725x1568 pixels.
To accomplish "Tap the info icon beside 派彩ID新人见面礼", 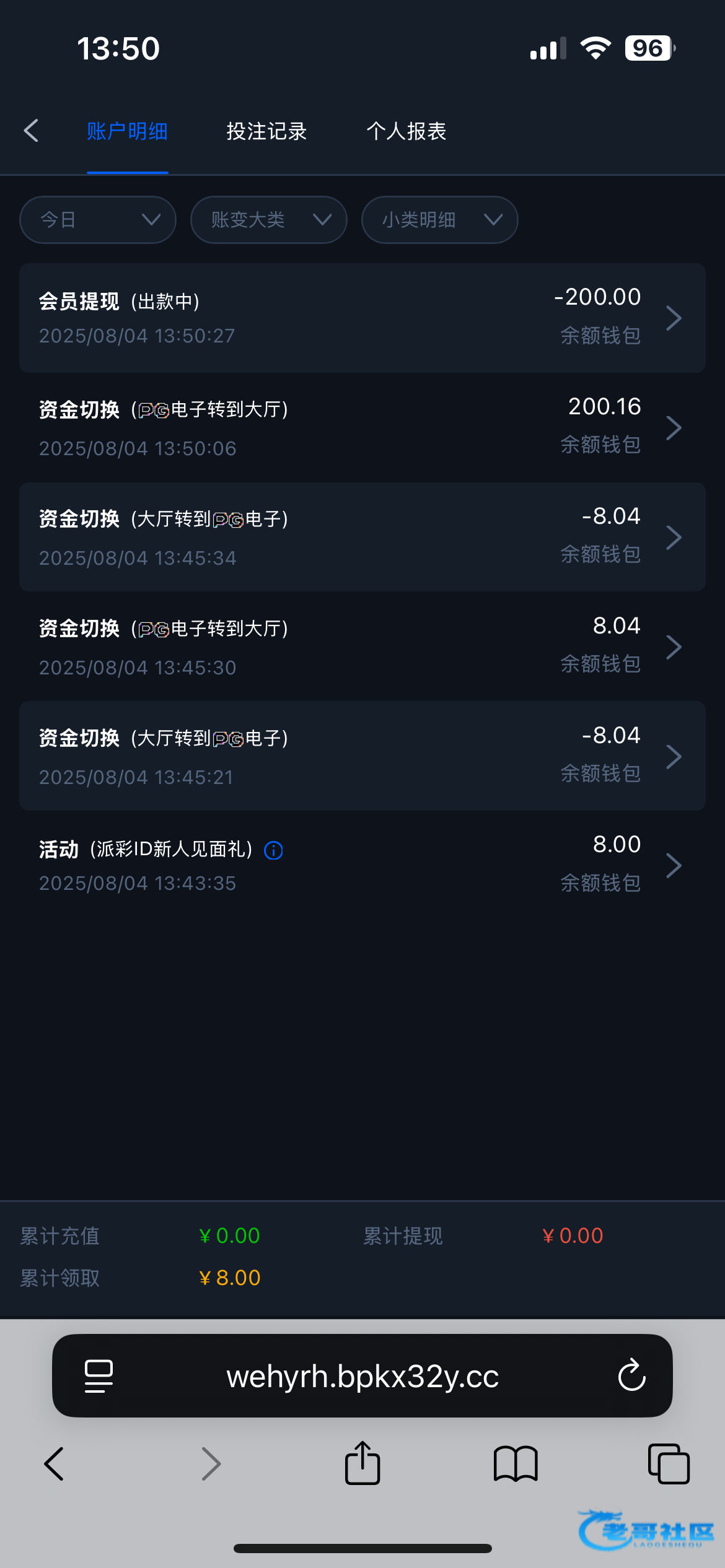I will coord(273,850).
